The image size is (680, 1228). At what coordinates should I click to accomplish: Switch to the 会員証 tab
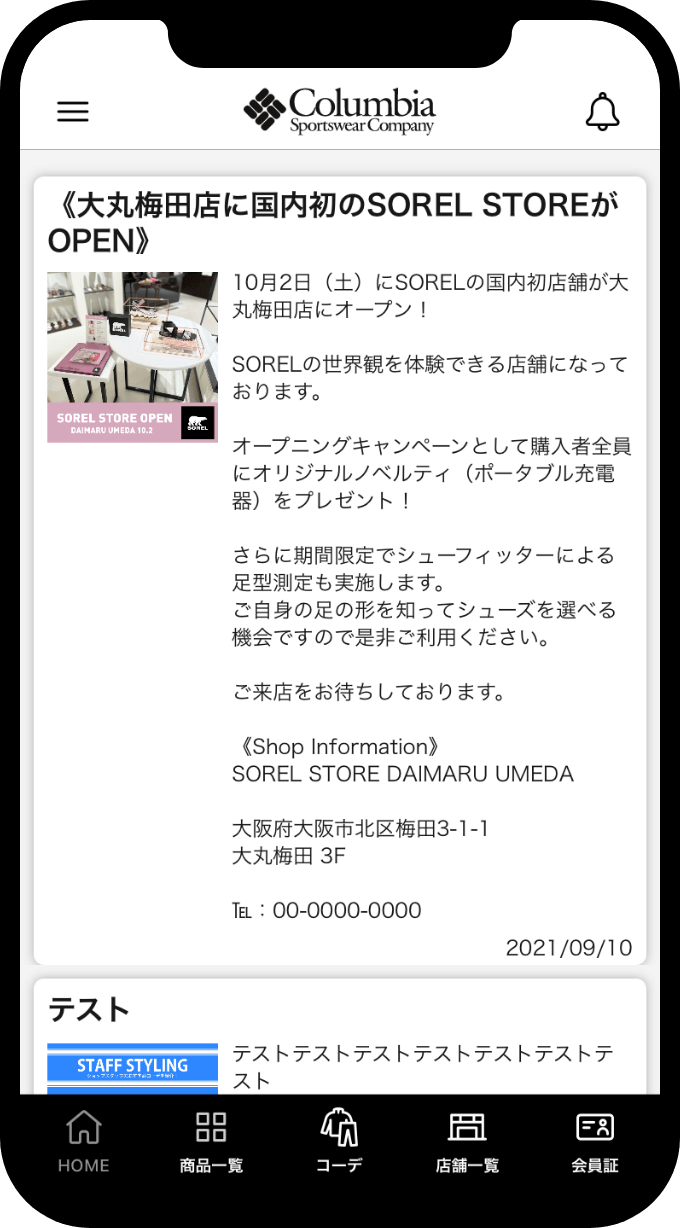point(595,1142)
